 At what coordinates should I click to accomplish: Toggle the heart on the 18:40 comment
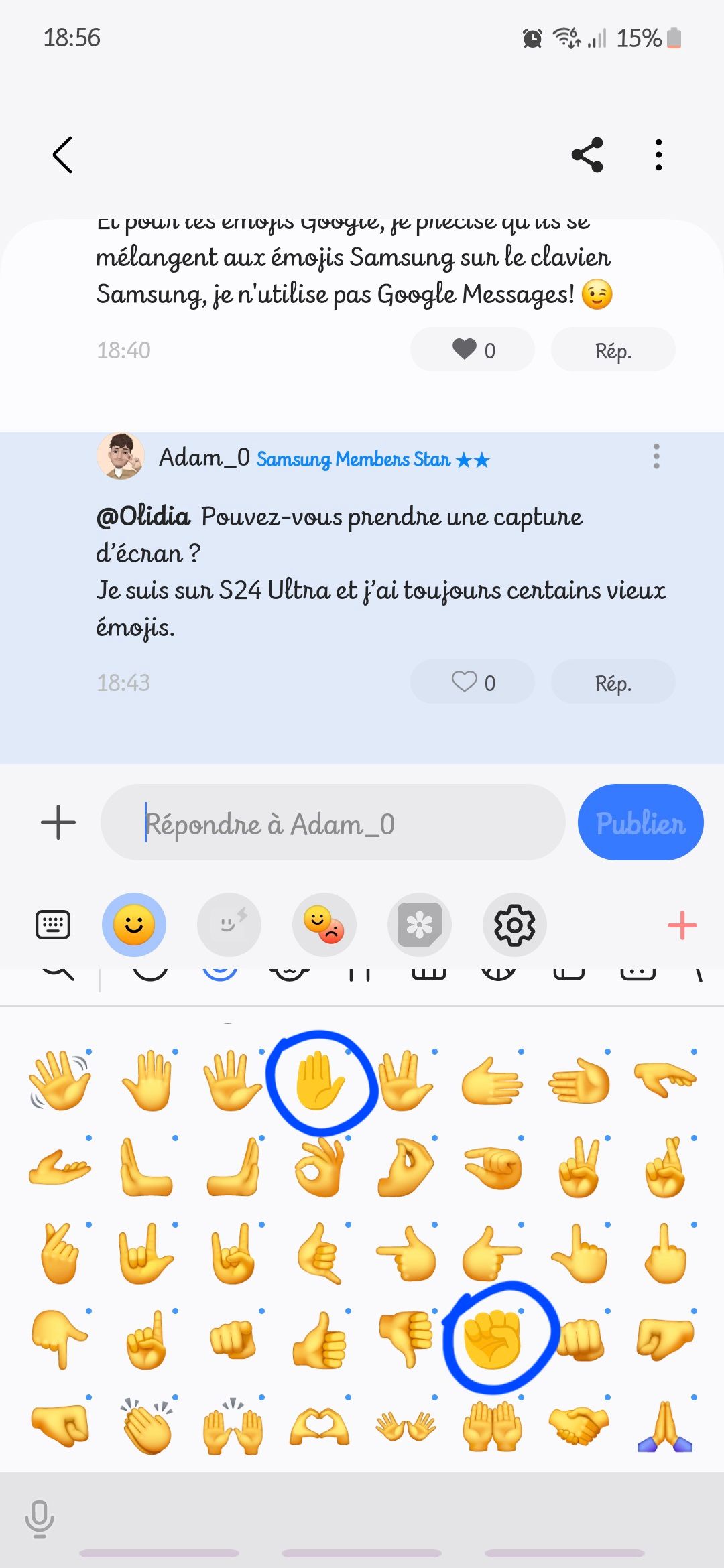tap(464, 349)
